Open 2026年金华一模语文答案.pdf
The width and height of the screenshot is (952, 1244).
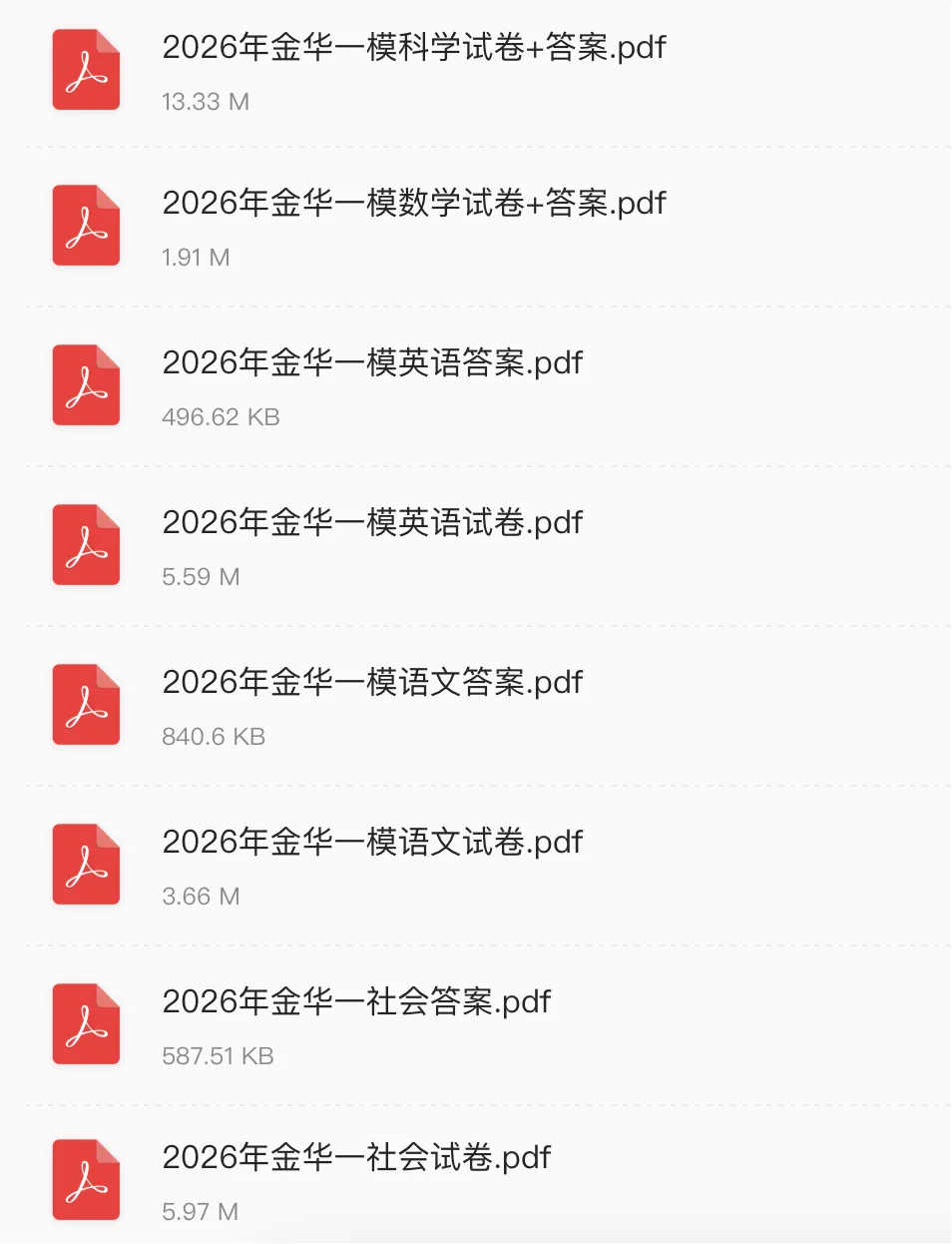point(372,683)
